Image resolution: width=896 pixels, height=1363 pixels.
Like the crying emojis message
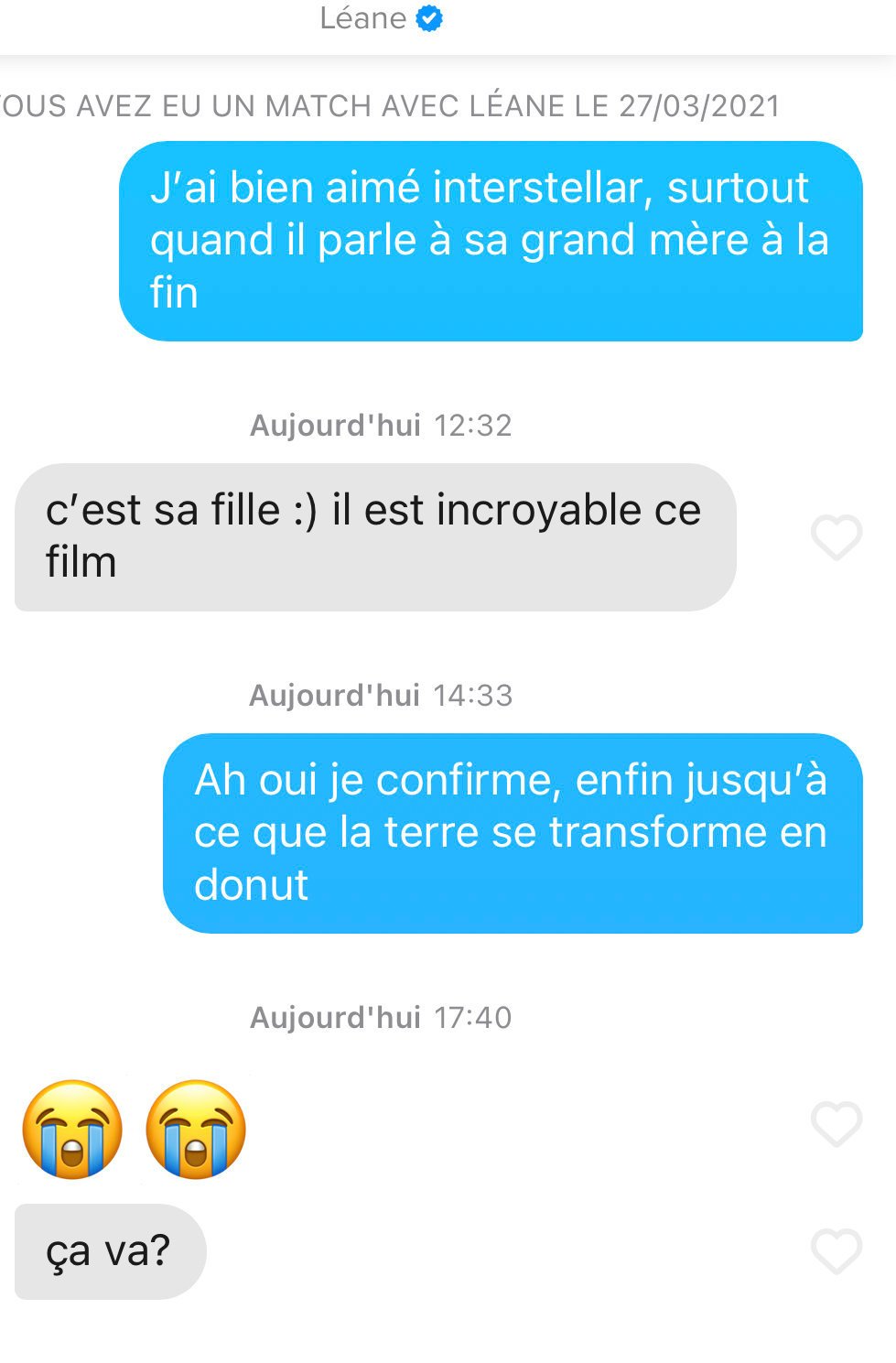click(836, 1123)
